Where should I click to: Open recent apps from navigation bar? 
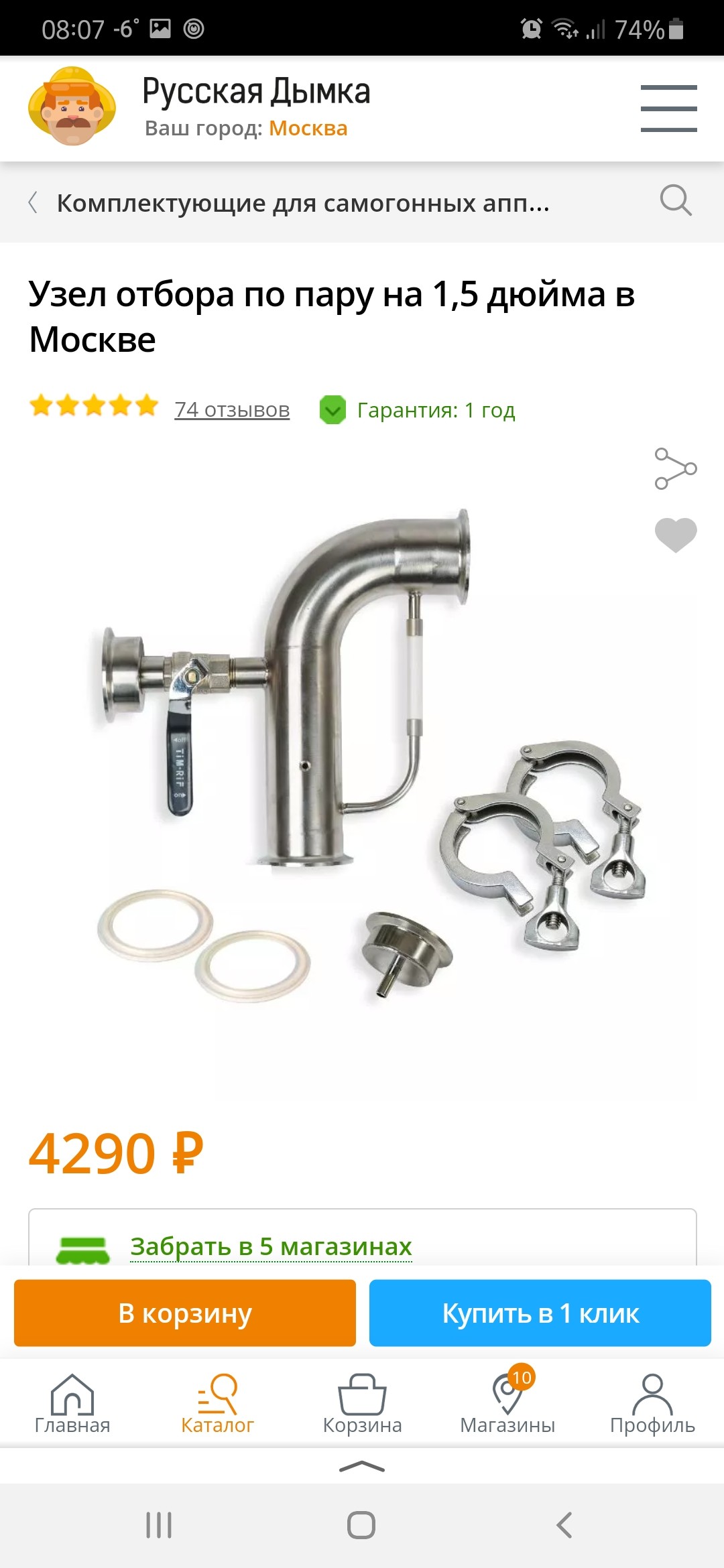[x=159, y=1526]
